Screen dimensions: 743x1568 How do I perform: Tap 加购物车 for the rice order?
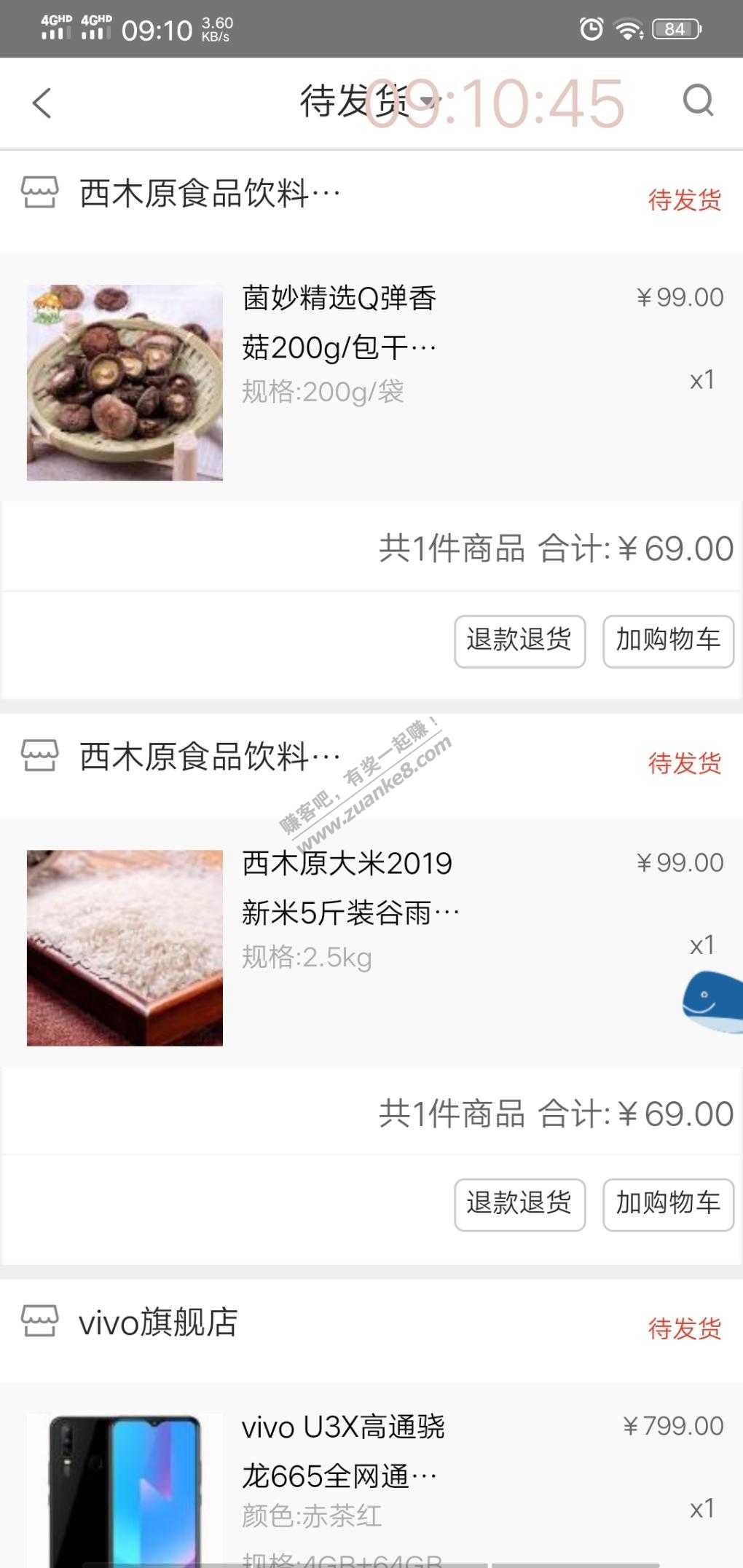667,1204
